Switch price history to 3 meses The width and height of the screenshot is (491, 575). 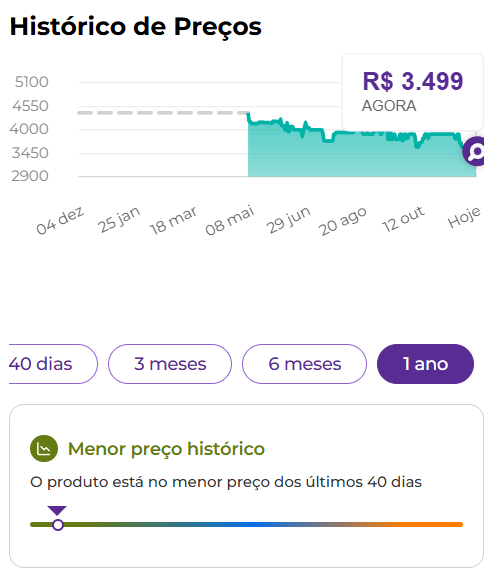pyautogui.click(x=170, y=364)
